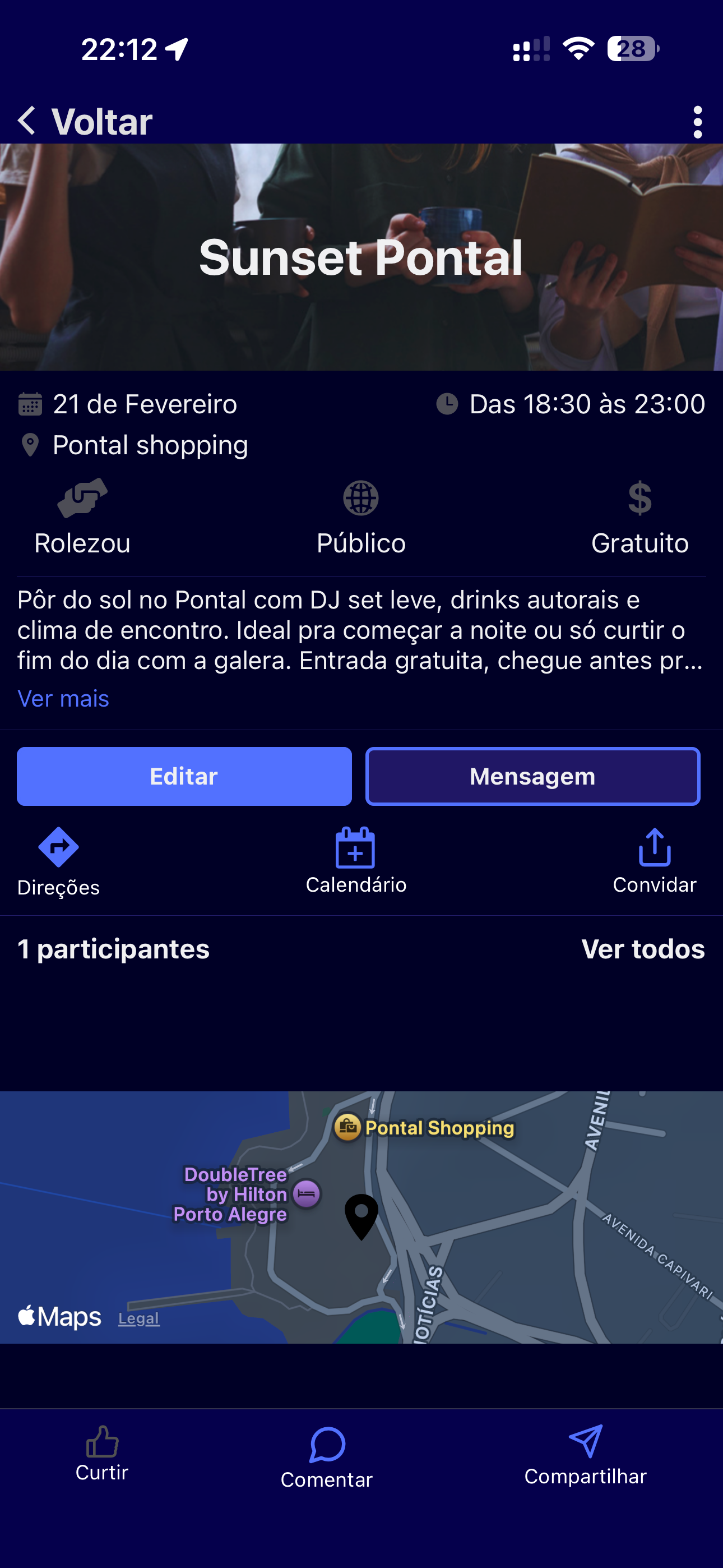The image size is (723, 1568).
Task: Tap the location pin next to Pontal shopping
Action: [29, 444]
